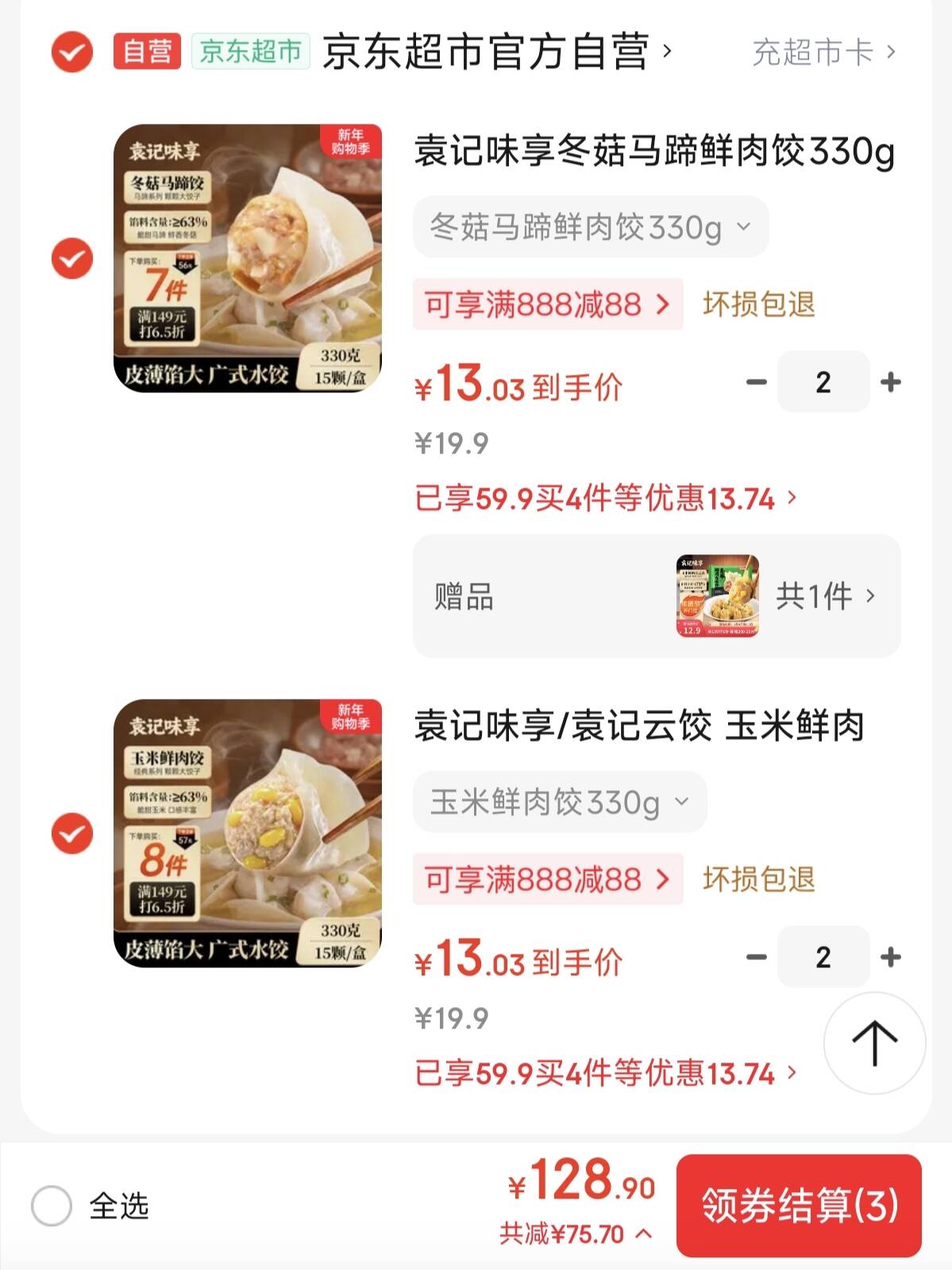
Task: Decrease quantity of 玉米鲜肉饺
Action: click(757, 957)
